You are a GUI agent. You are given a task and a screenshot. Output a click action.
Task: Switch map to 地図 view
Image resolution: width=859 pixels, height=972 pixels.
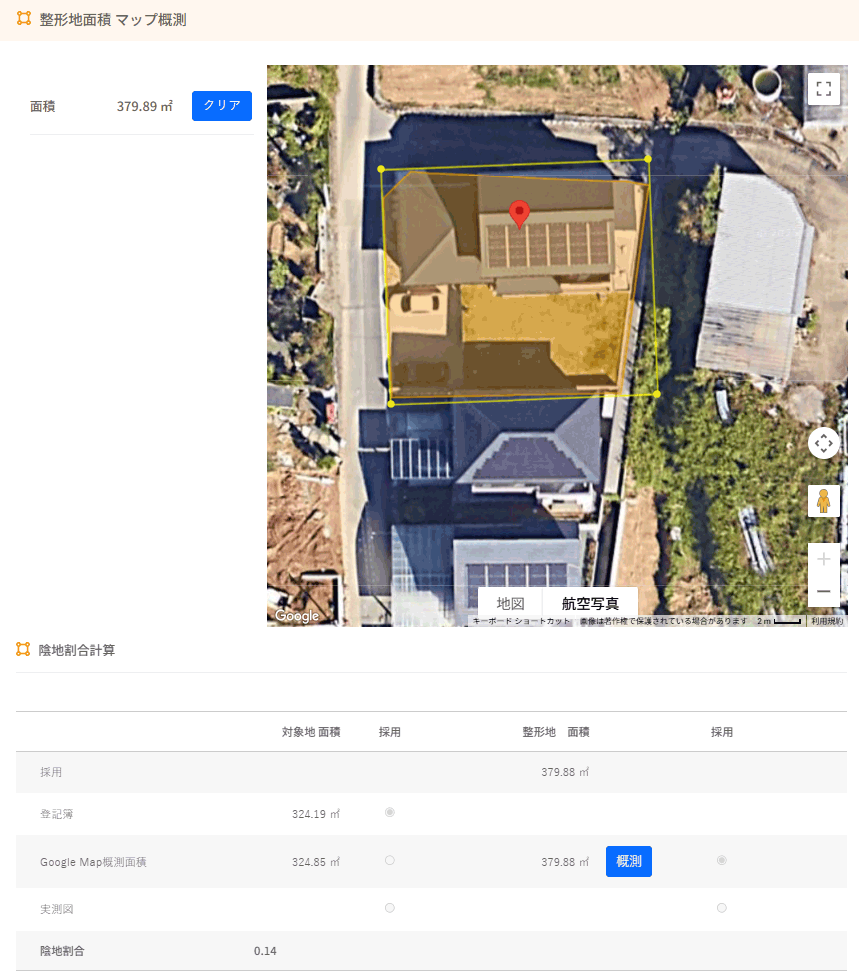tap(510, 604)
